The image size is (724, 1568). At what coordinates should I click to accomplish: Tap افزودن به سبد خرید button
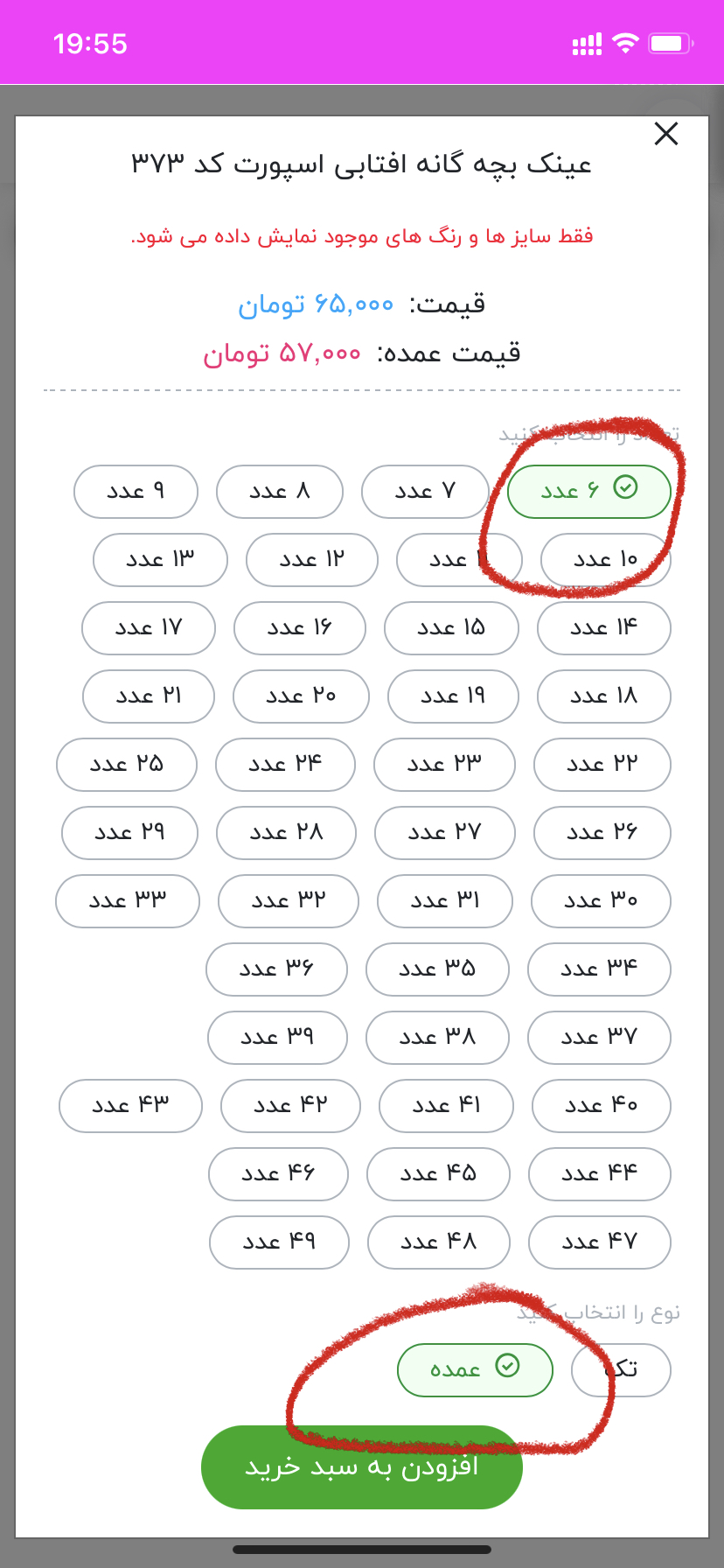362,1467
